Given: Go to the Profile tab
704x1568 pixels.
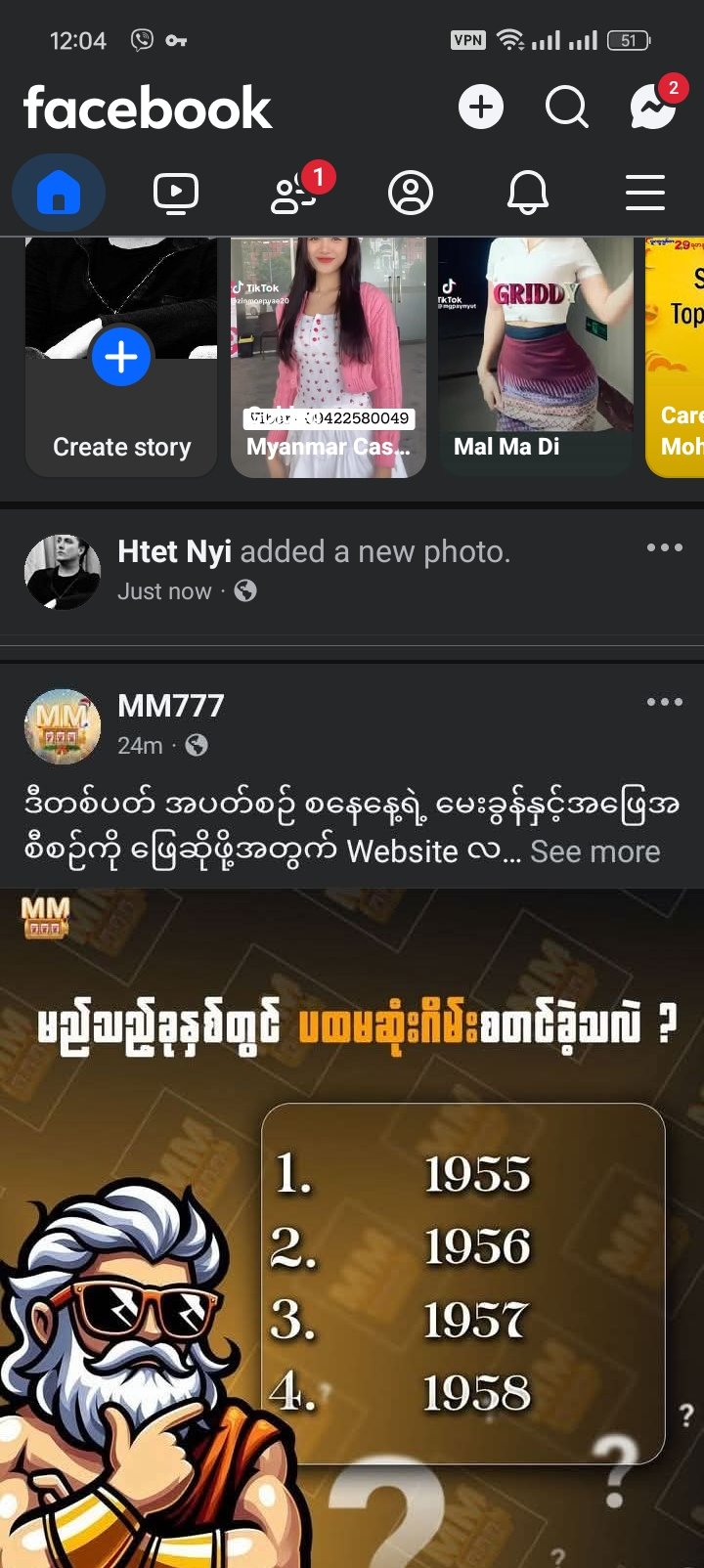Looking at the screenshot, I should pos(411,193).
